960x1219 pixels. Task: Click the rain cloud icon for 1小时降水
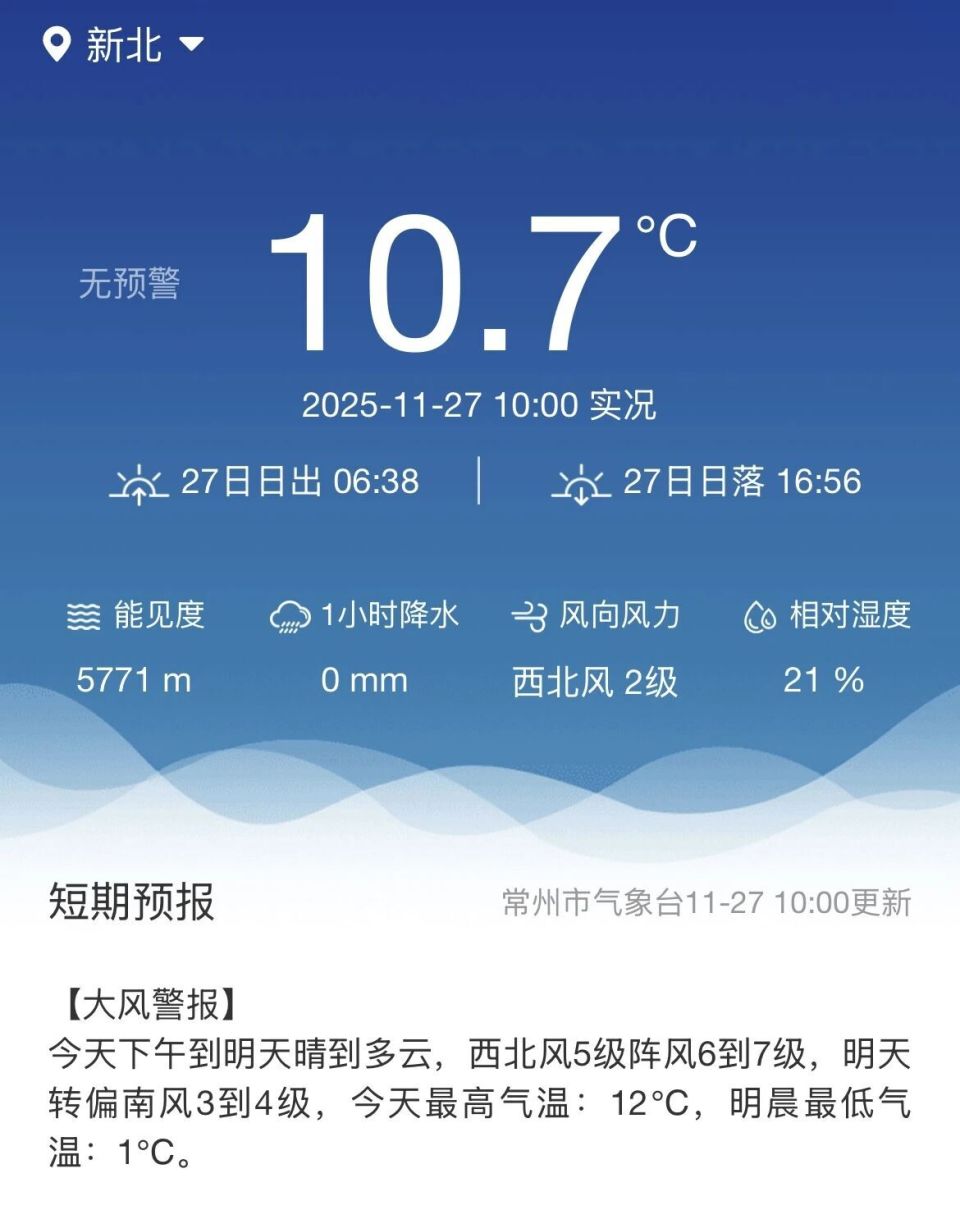click(x=291, y=616)
